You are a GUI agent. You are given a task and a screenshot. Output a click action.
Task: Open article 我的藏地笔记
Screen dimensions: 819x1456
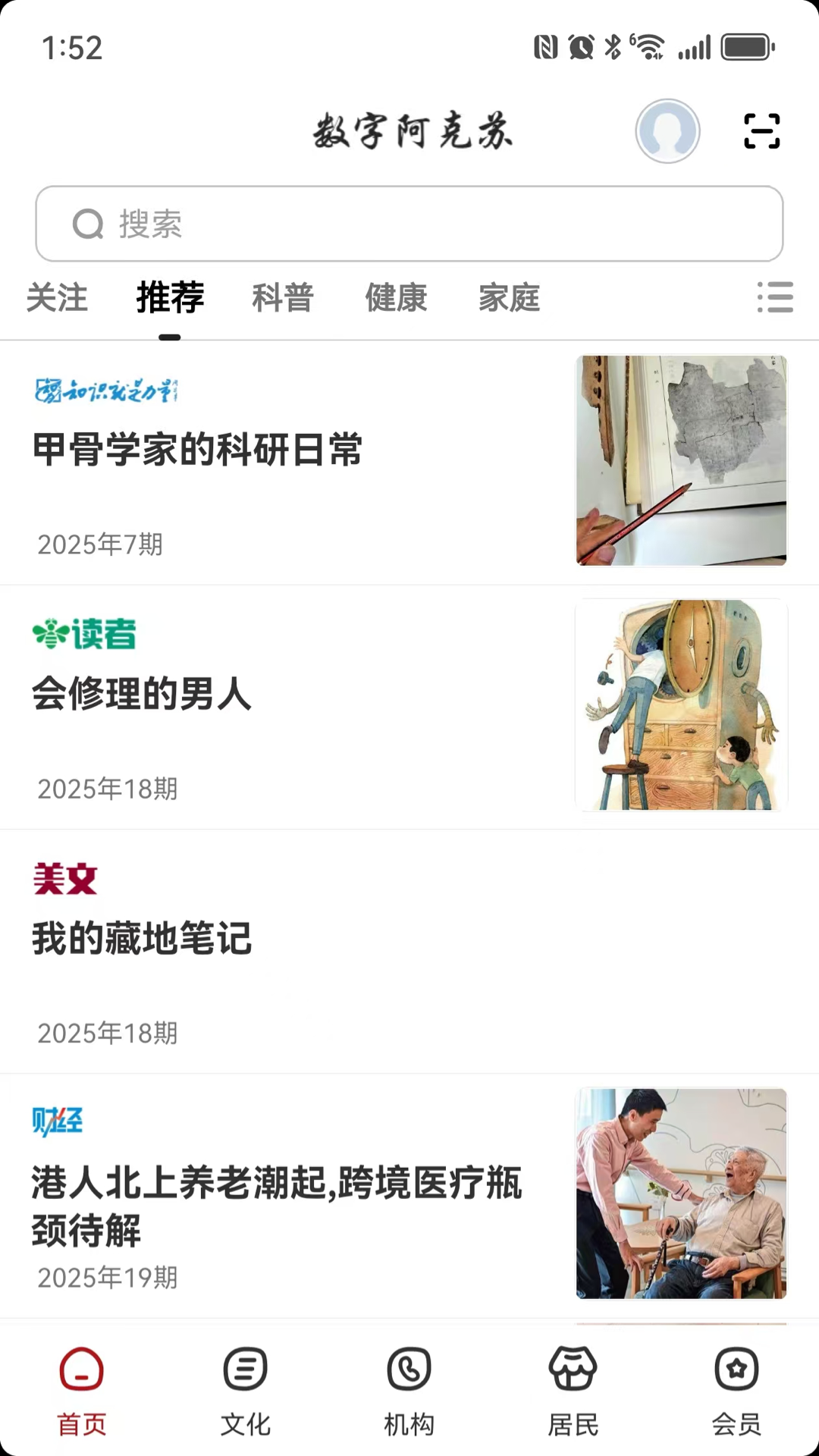[142, 940]
